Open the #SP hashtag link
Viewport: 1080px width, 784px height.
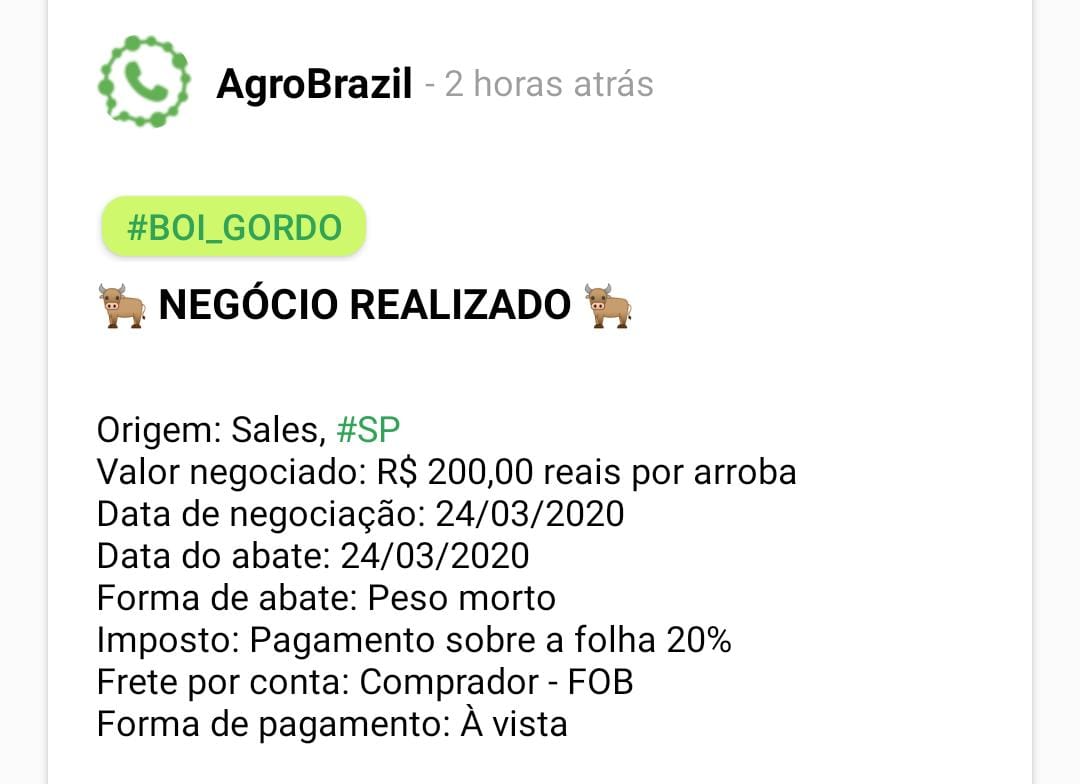coord(368,430)
